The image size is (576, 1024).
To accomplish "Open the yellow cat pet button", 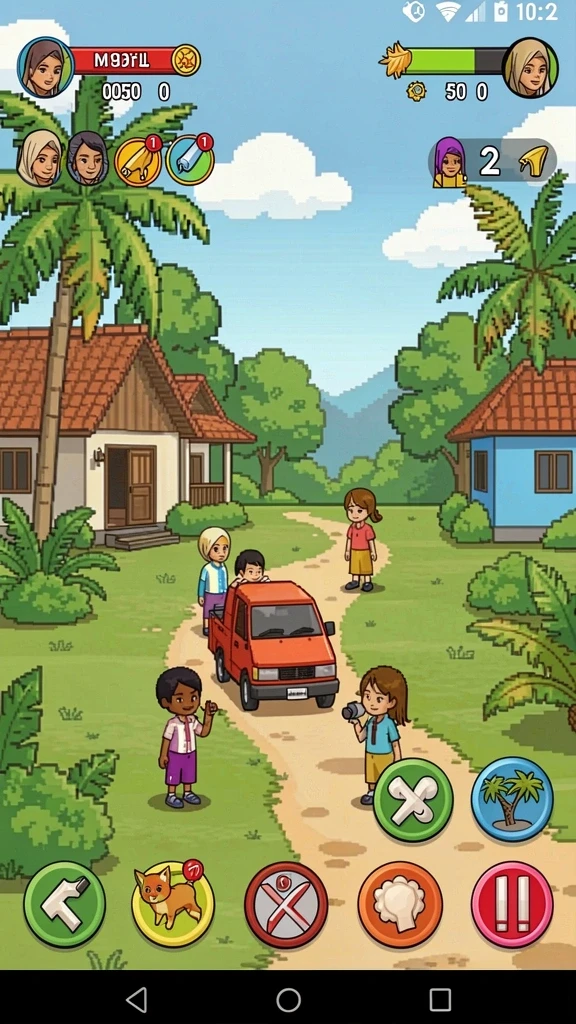I will [x=173, y=904].
